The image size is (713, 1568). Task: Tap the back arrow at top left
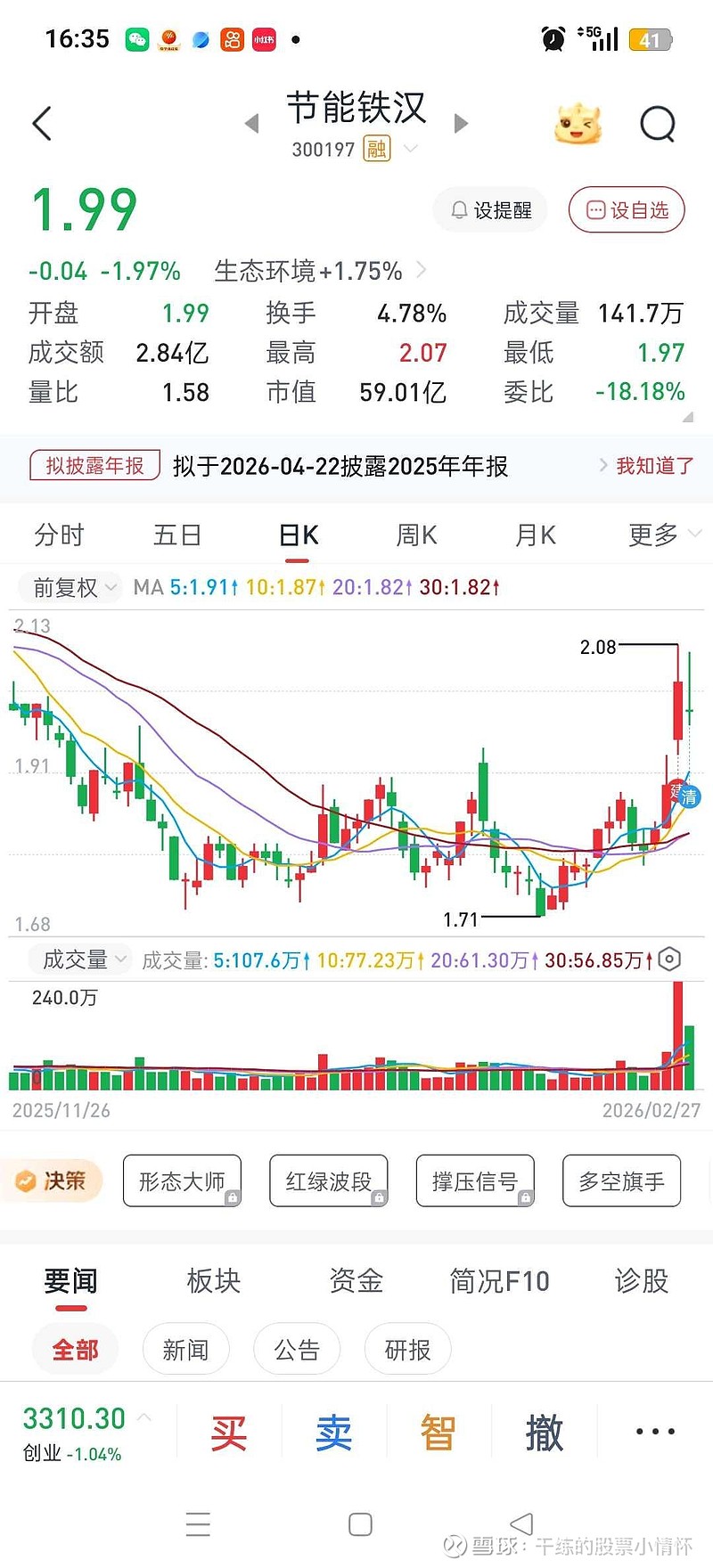(x=42, y=124)
